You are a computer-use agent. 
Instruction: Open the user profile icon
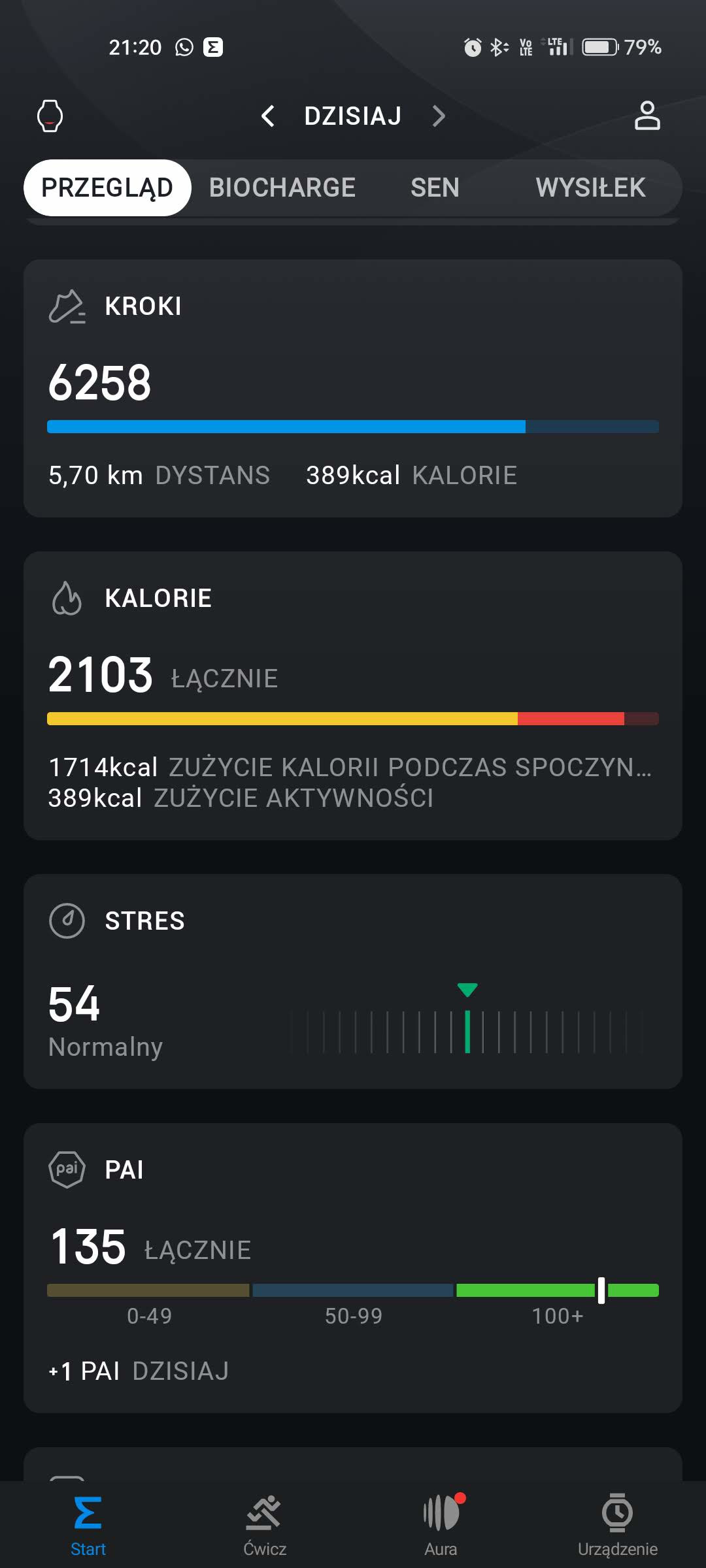647,116
